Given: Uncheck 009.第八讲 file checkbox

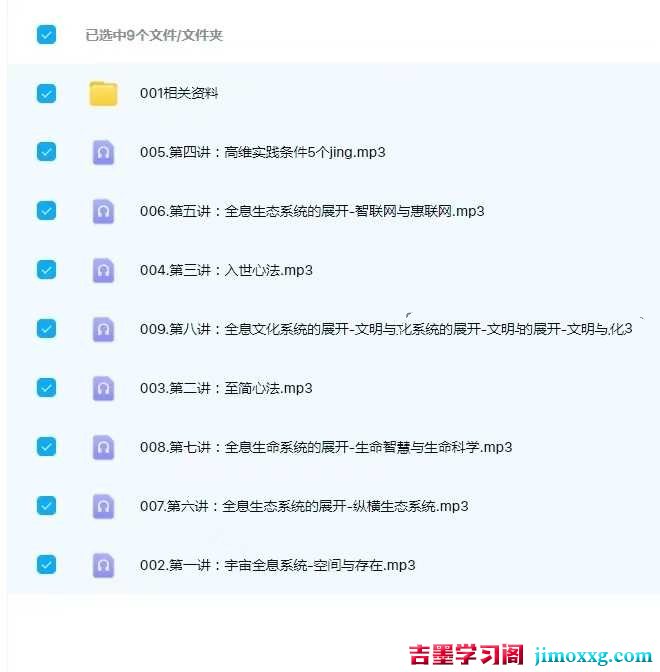Looking at the screenshot, I should (x=46, y=329).
